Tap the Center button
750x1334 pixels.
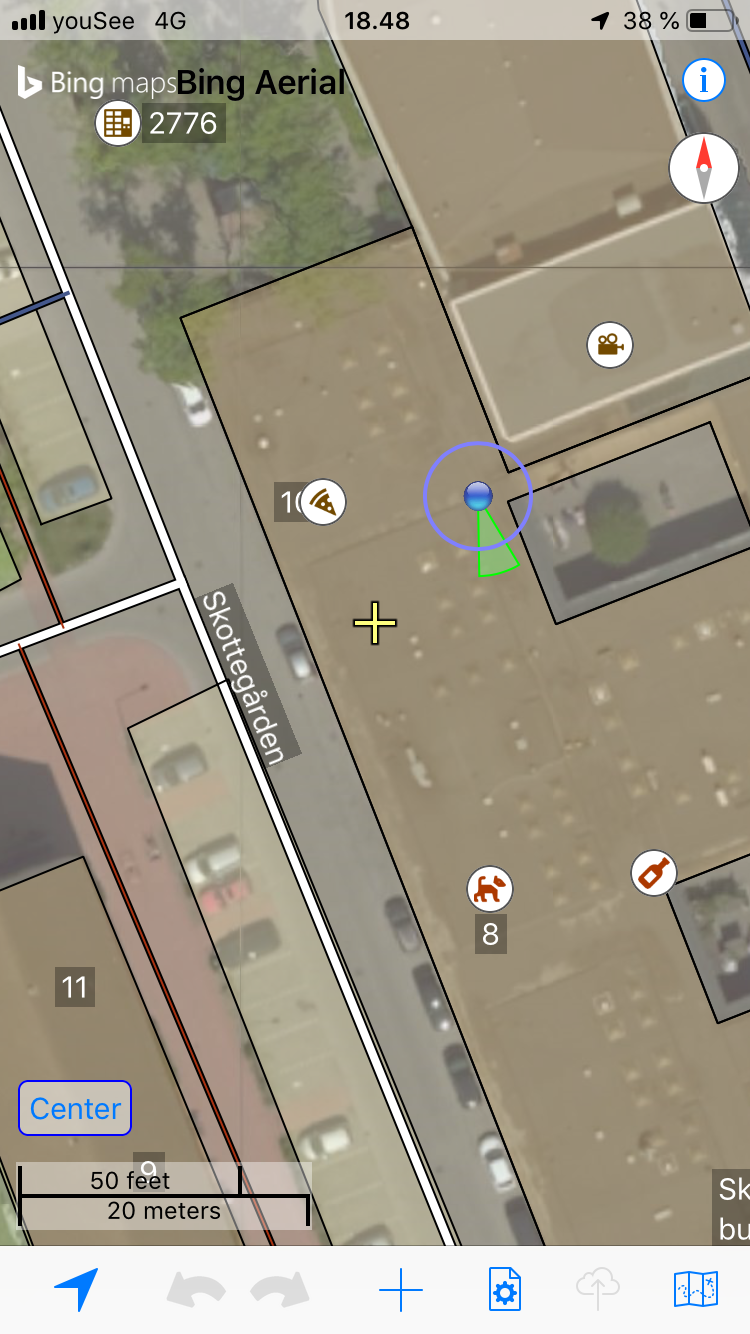coord(75,1108)
